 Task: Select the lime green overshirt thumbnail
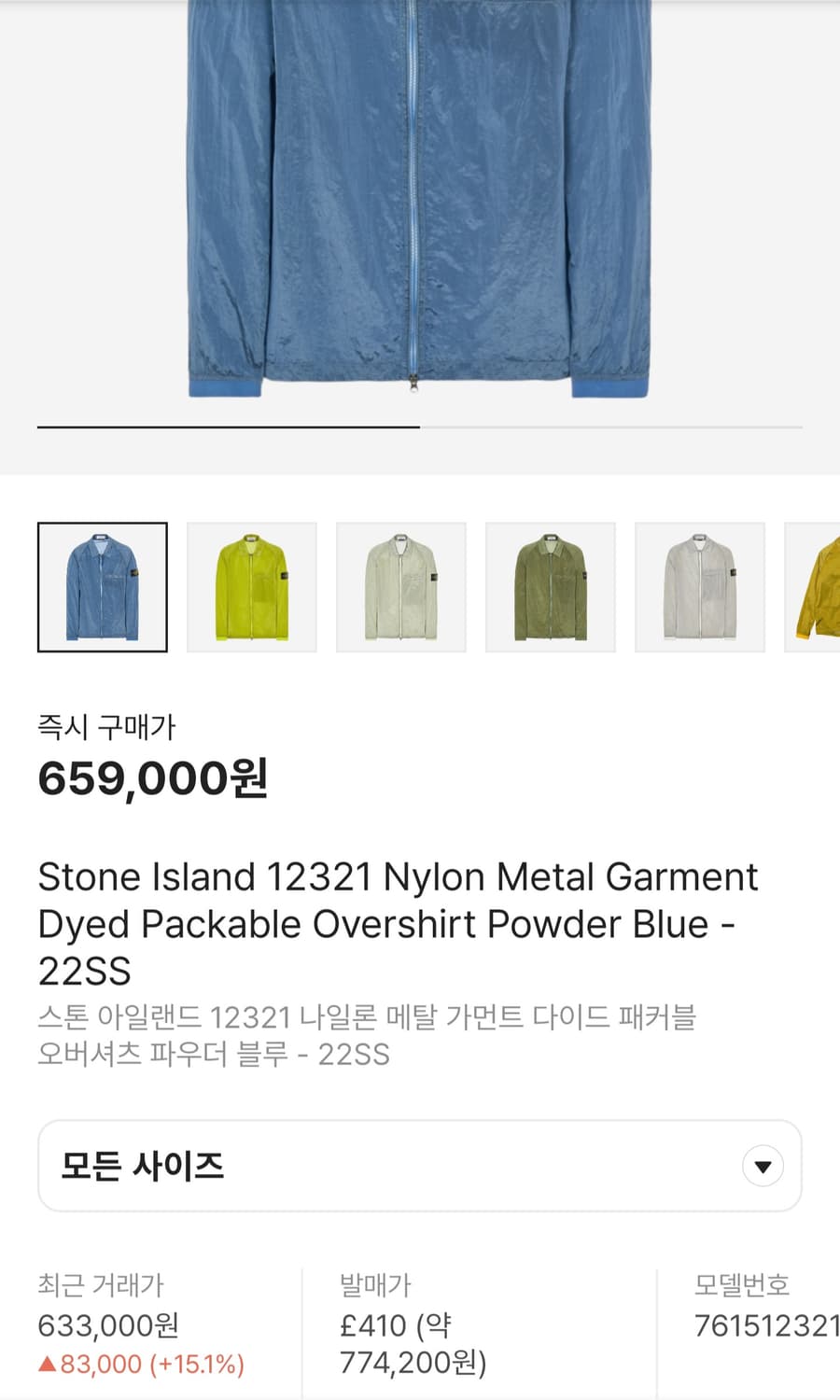pos(251,587)
